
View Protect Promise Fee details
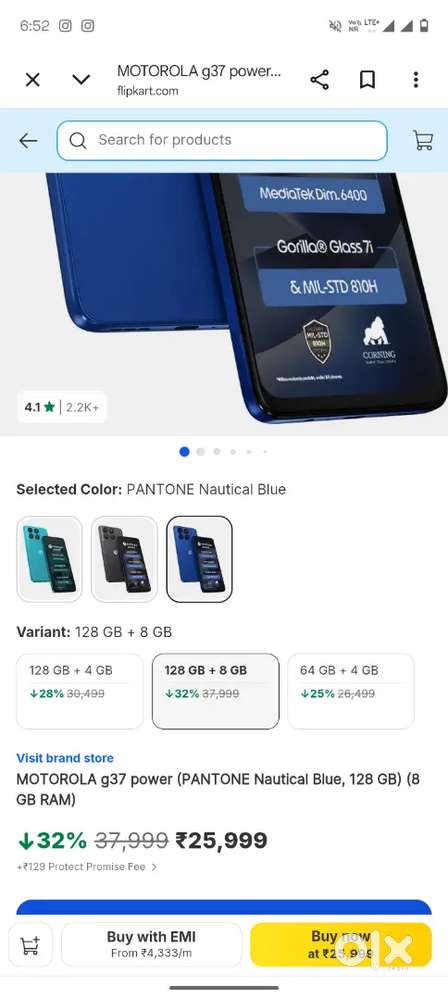[87, 867]
